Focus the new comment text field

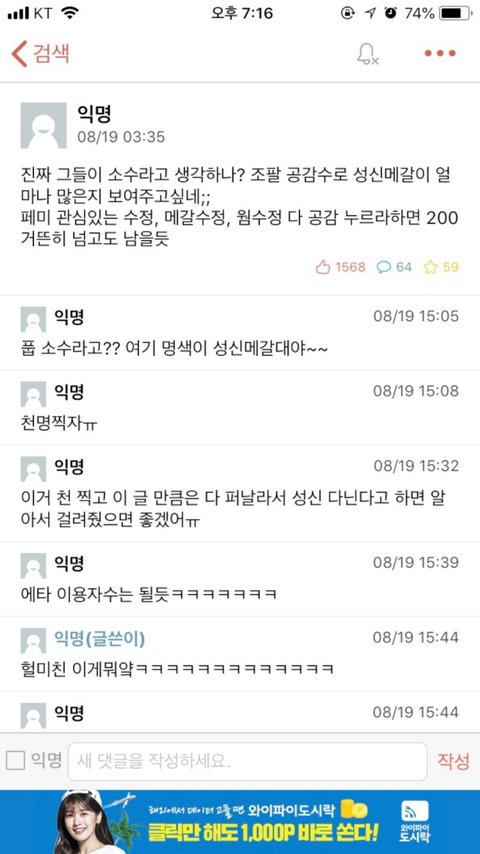[247, 761]
